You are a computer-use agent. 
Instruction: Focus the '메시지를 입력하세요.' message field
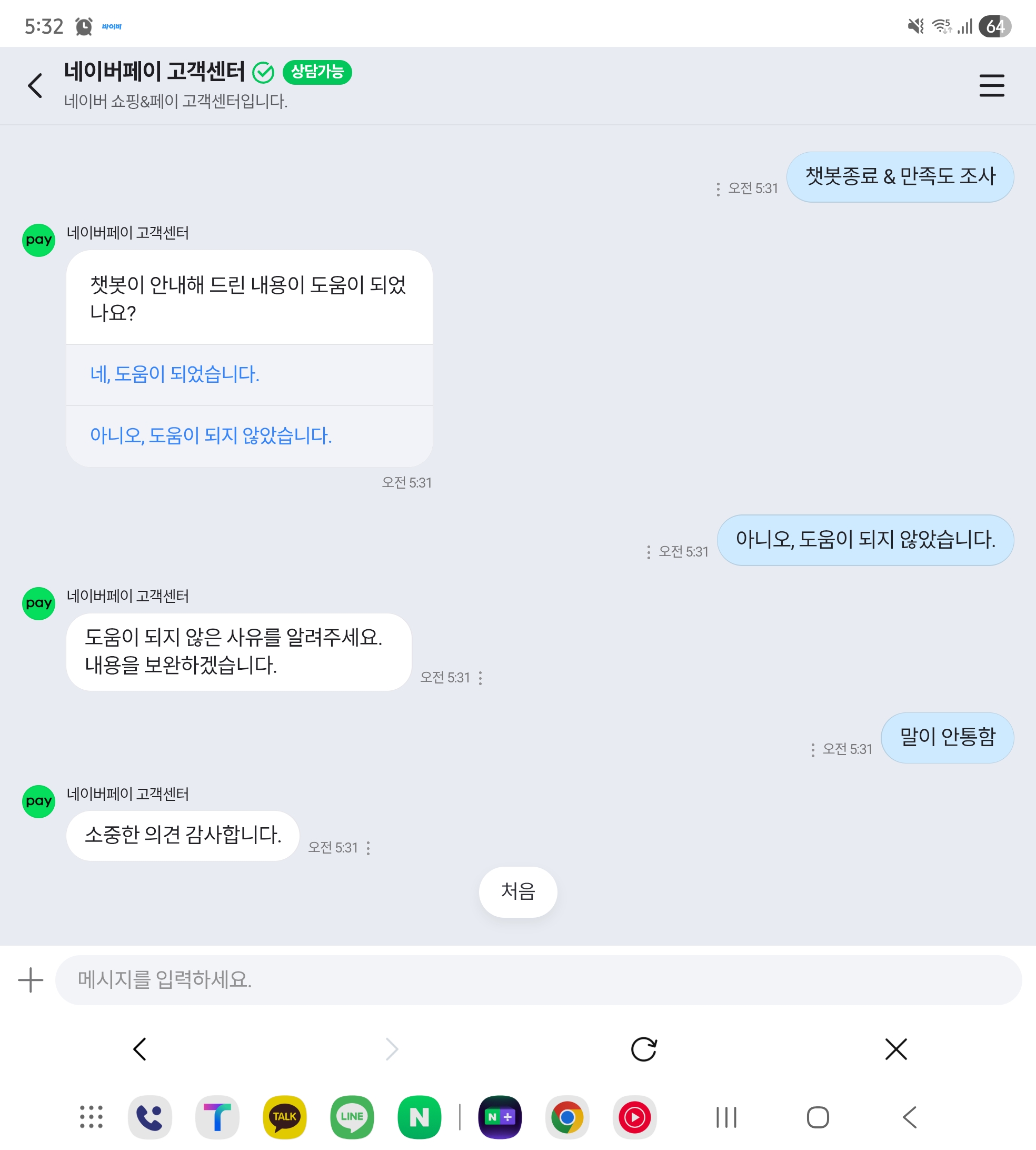click(x=539, y=980)
